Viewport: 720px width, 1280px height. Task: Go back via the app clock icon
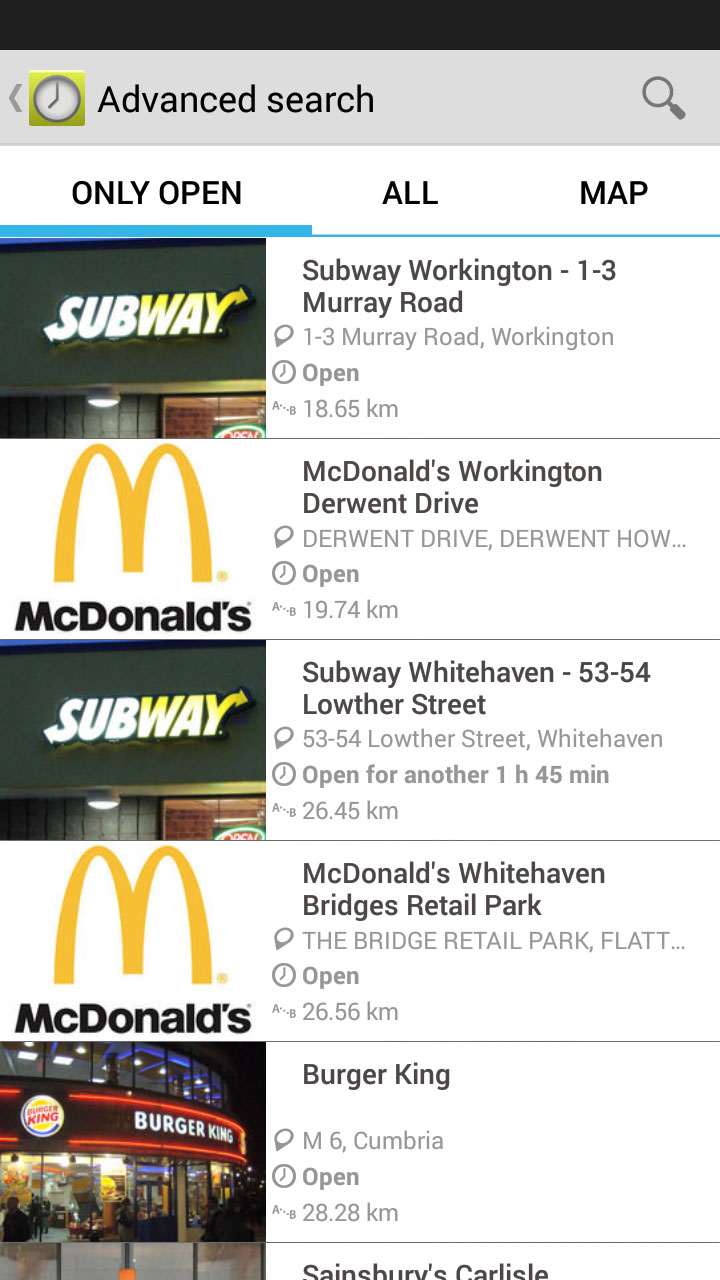tap(57, 99)
